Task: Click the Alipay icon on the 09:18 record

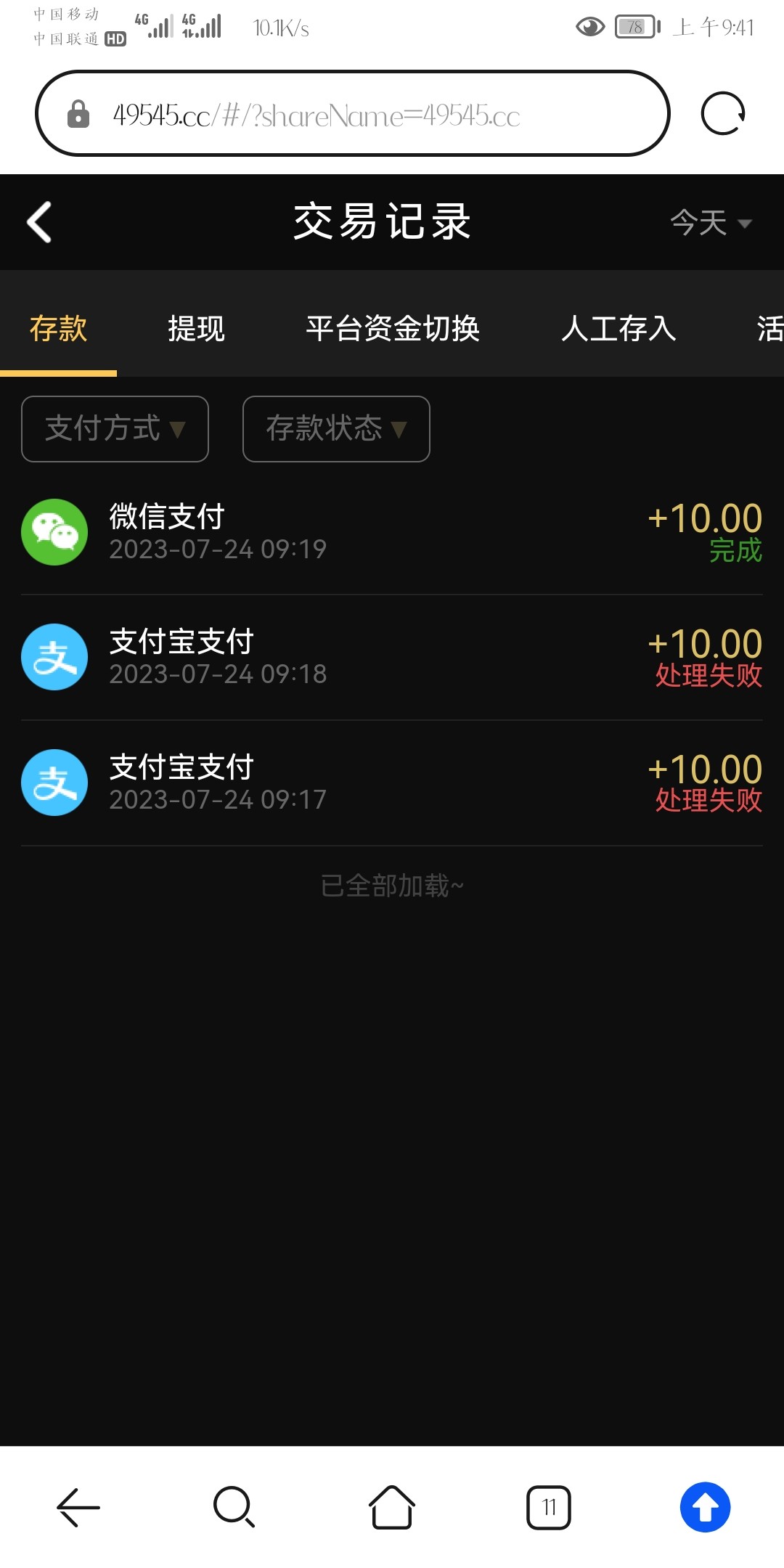Action: pyautogui.click(x=54, y=657)
